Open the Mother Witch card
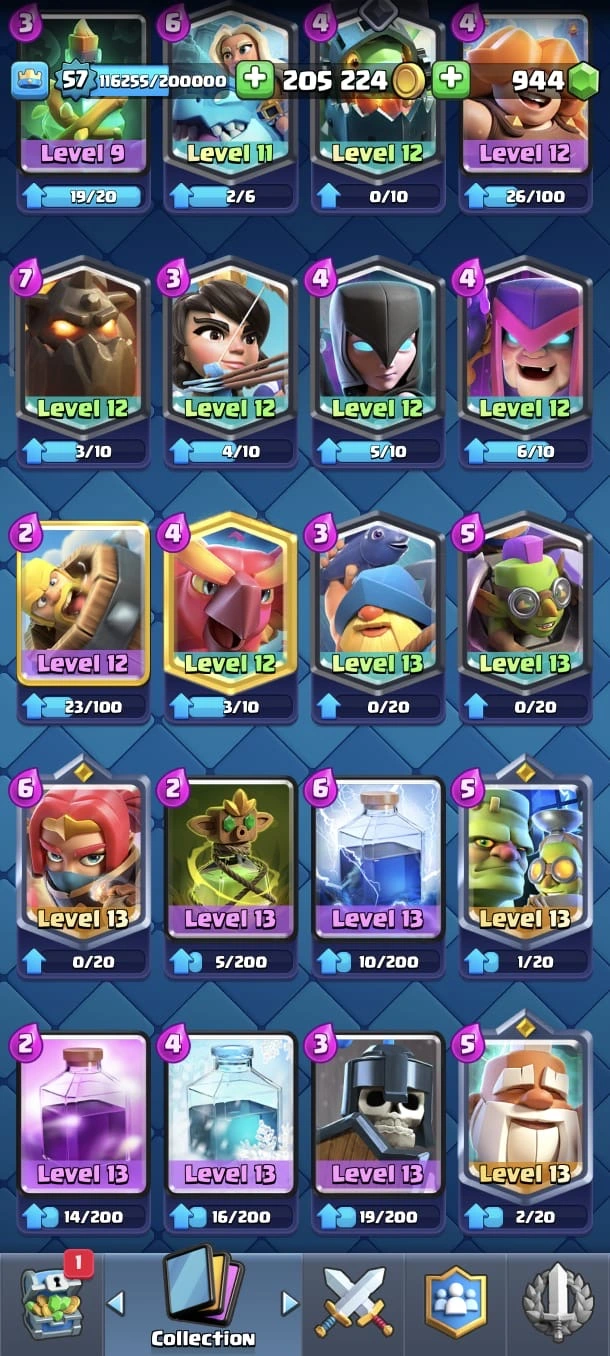Viewport: 610px width, 1356px height. click(x=525, y=350)
